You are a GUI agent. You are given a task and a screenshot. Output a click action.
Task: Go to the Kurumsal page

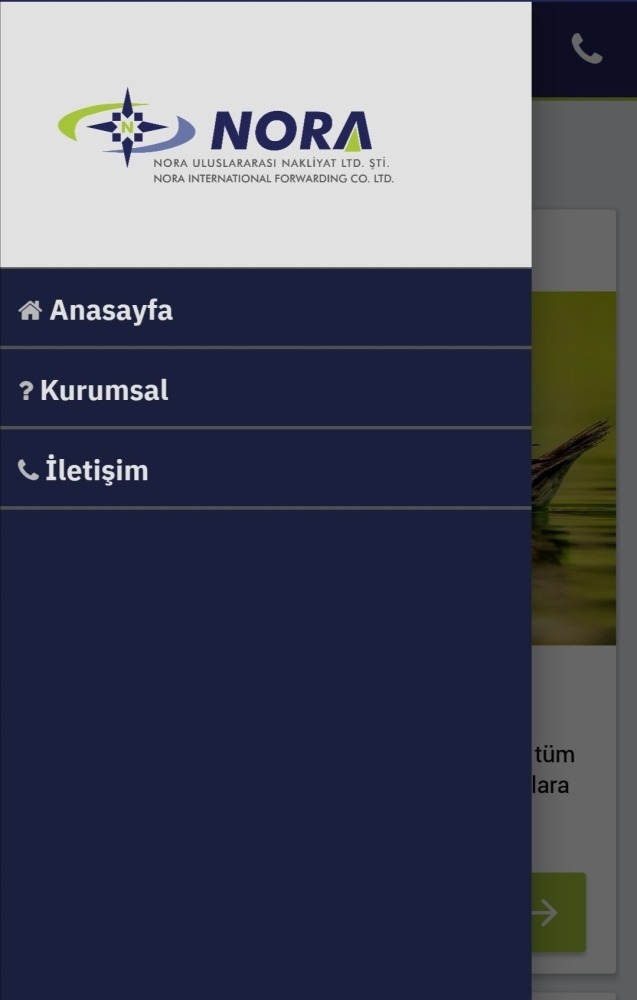pyautogui.click(x=104, y=390)
